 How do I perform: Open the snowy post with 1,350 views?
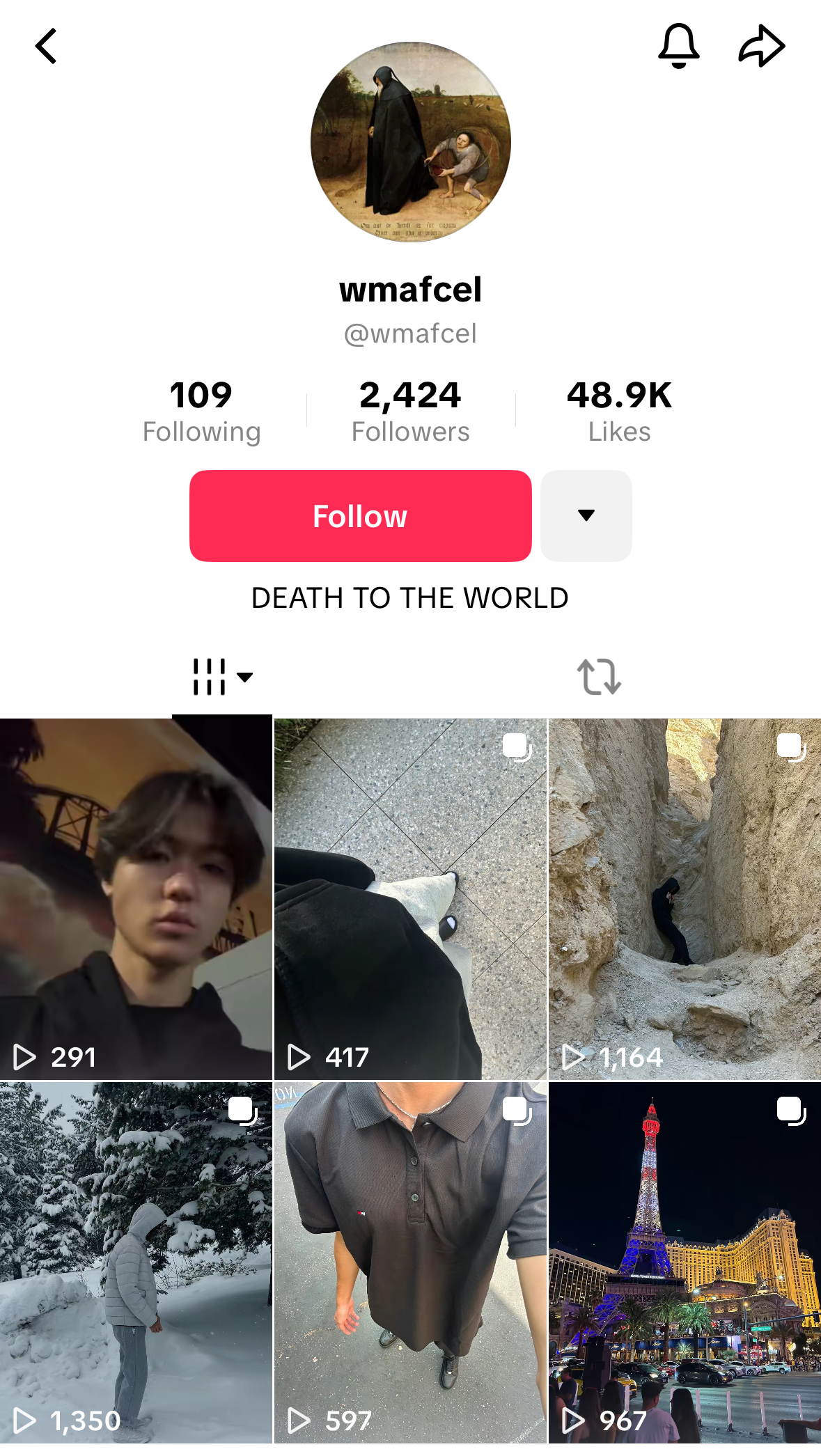(x=136, y=1262)
